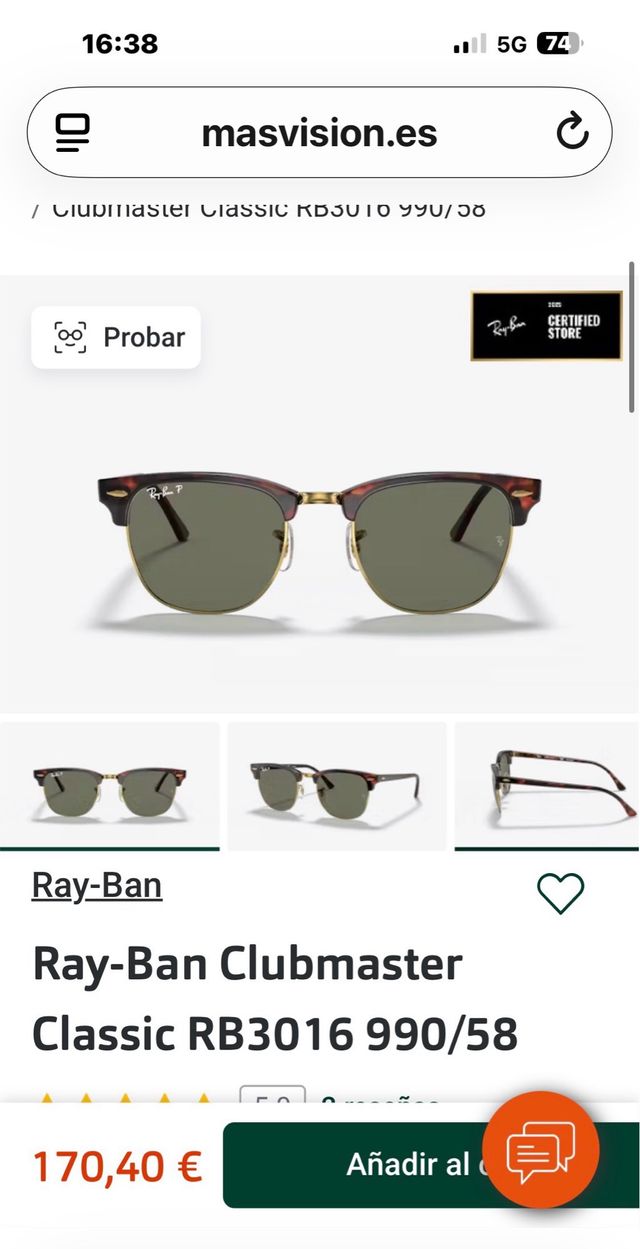Screen dimensions: 640x1249
Task: Reload the masvision.es page
Action: tap(572, 133)
